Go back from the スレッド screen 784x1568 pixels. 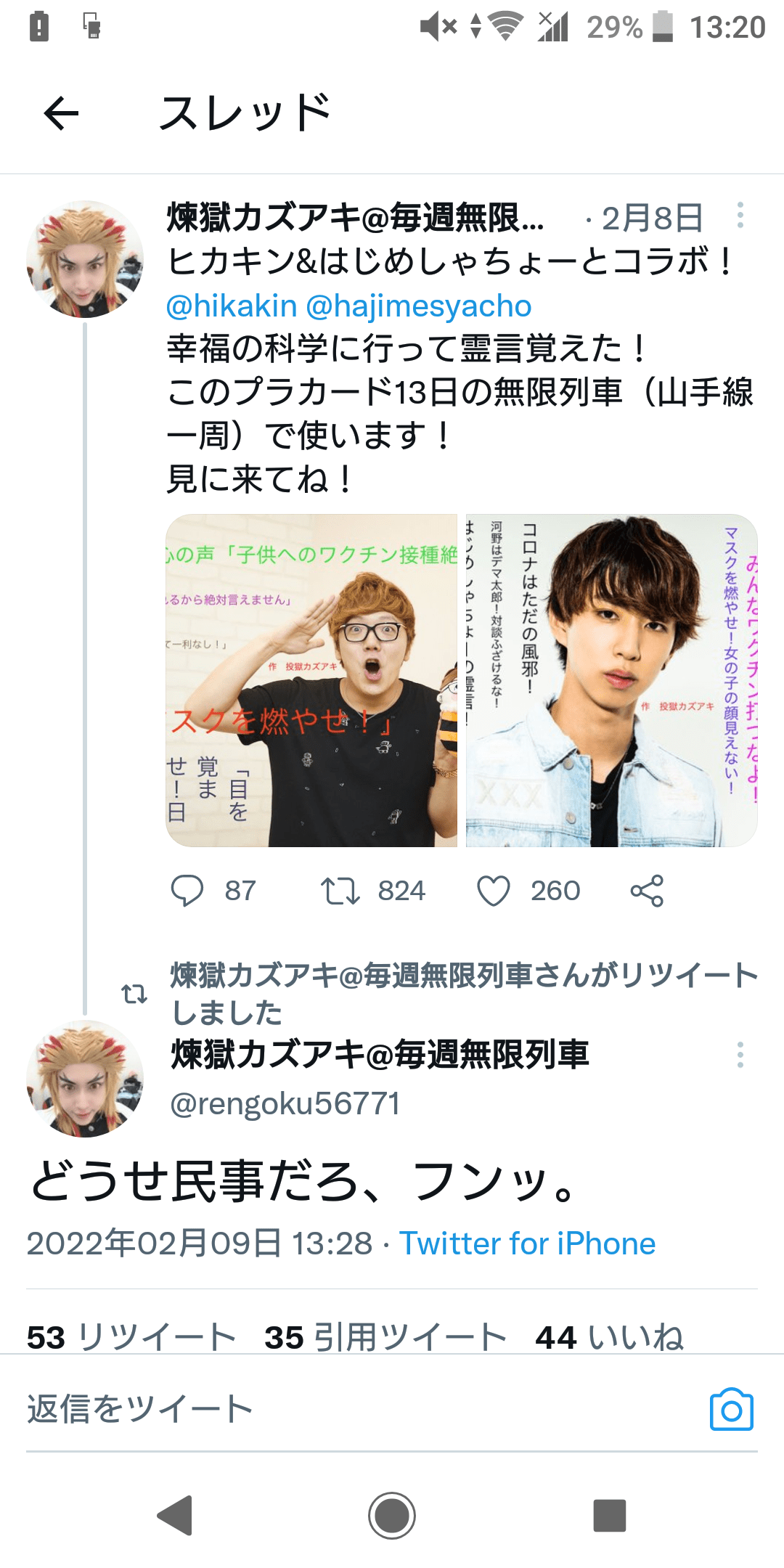tap(61, 113)
